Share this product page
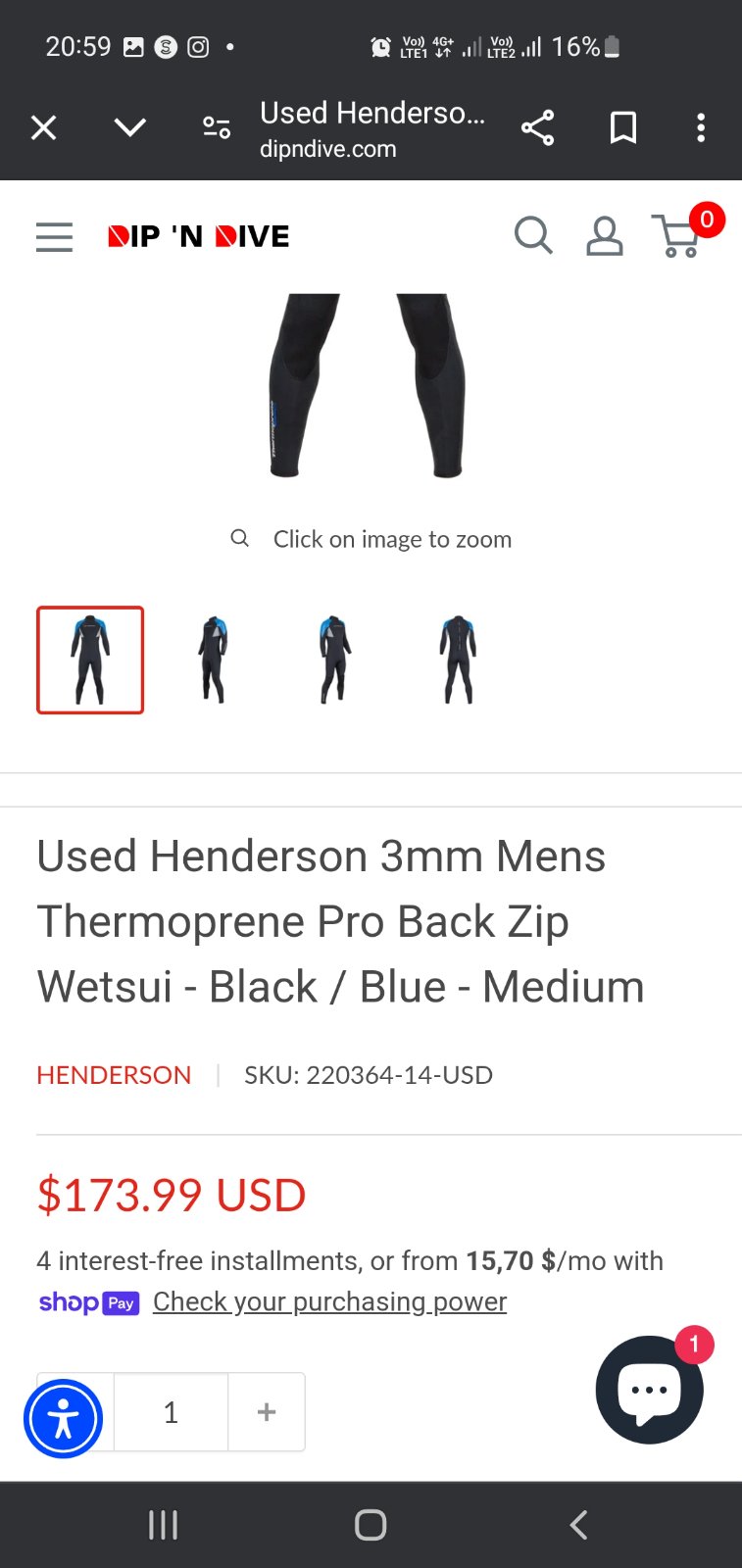The image size is (742, 1568). (537, 127)
